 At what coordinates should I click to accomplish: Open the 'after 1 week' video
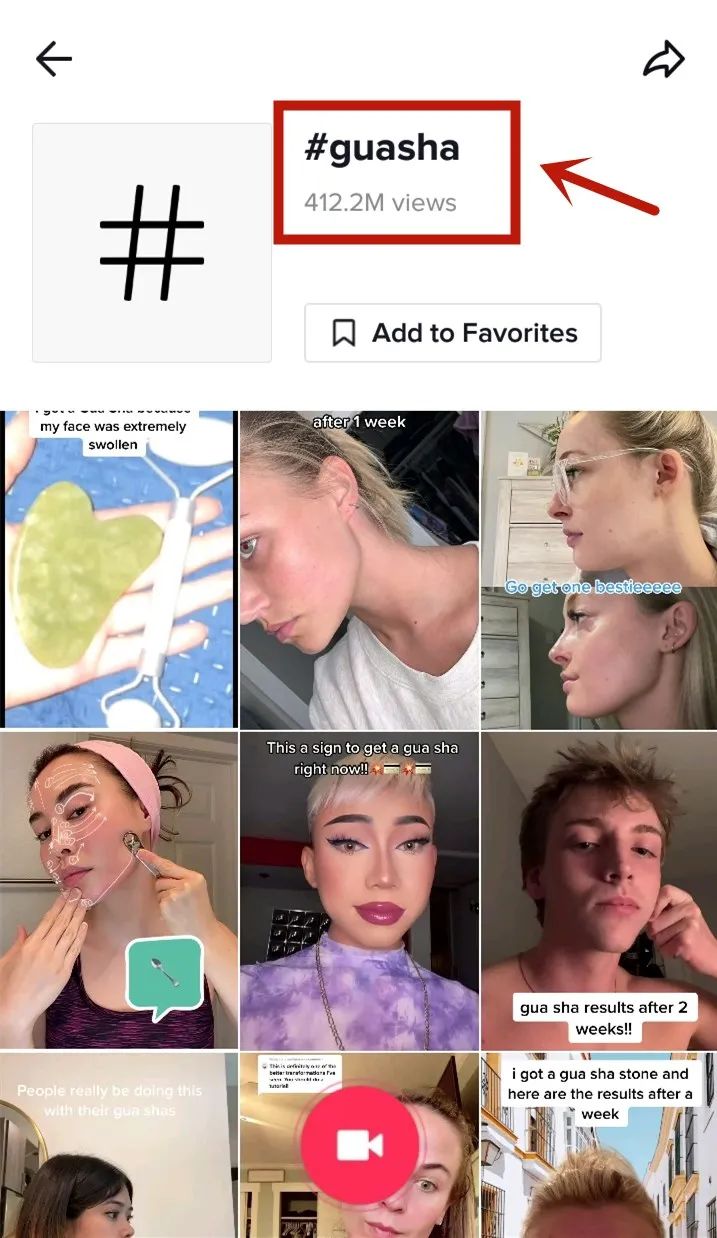coord(359,570)
